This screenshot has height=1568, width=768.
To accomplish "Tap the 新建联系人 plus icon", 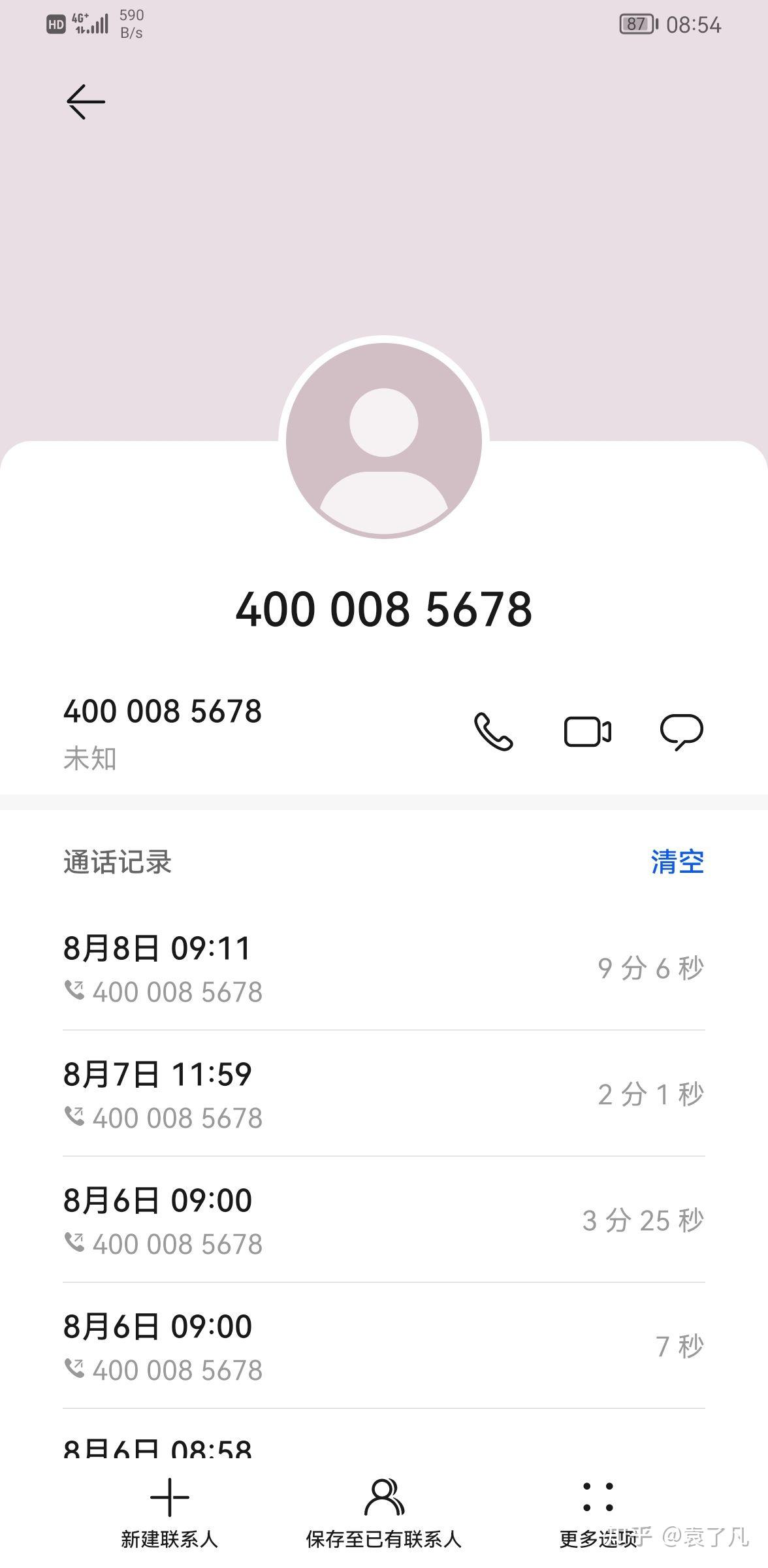I will point(168,1496).
